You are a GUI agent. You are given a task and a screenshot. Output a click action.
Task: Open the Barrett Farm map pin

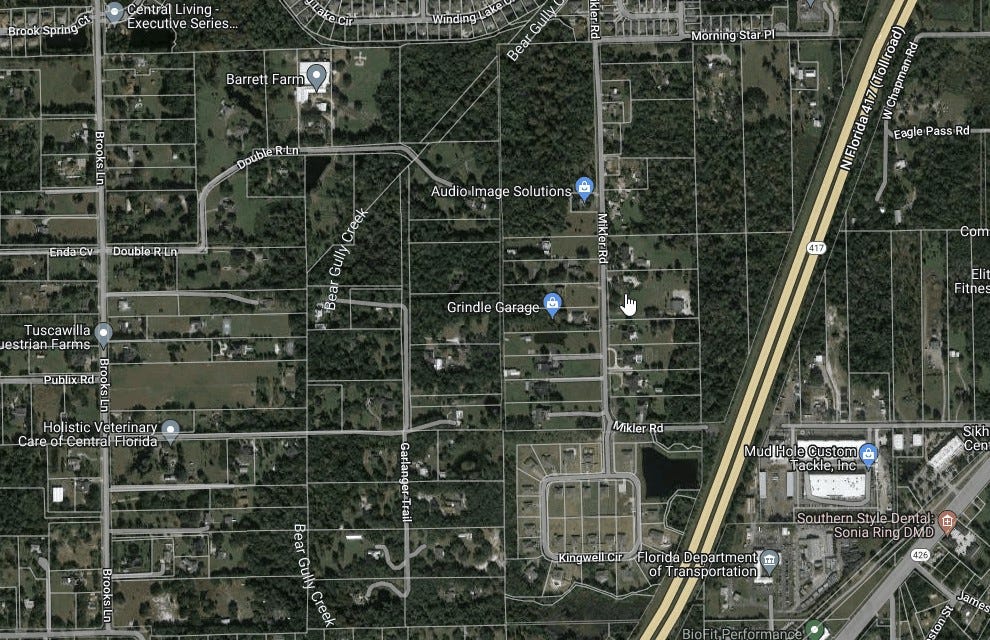pos(318,76)
